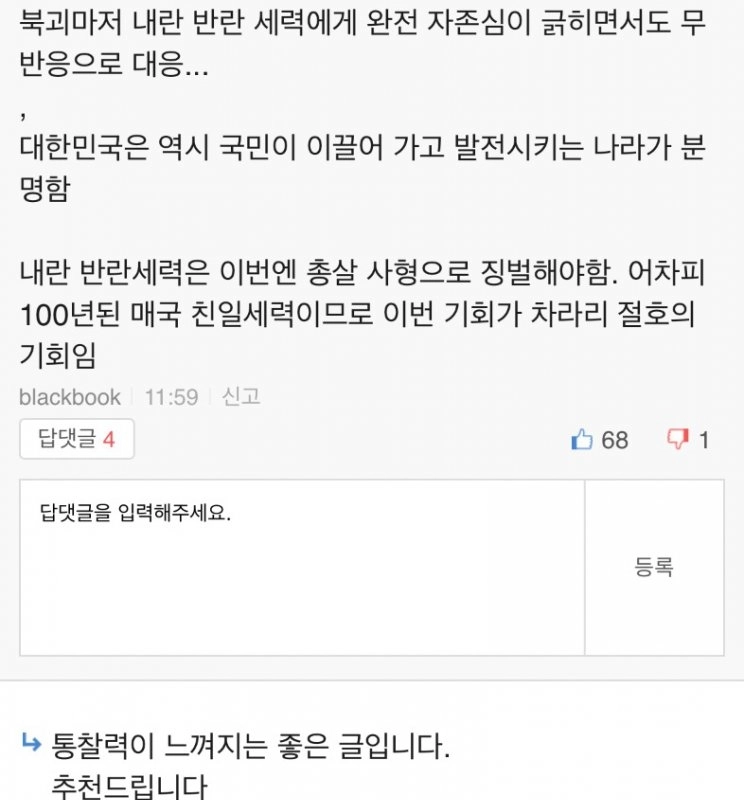Open blackbook's profile from the username

click(x=70, y=397)
